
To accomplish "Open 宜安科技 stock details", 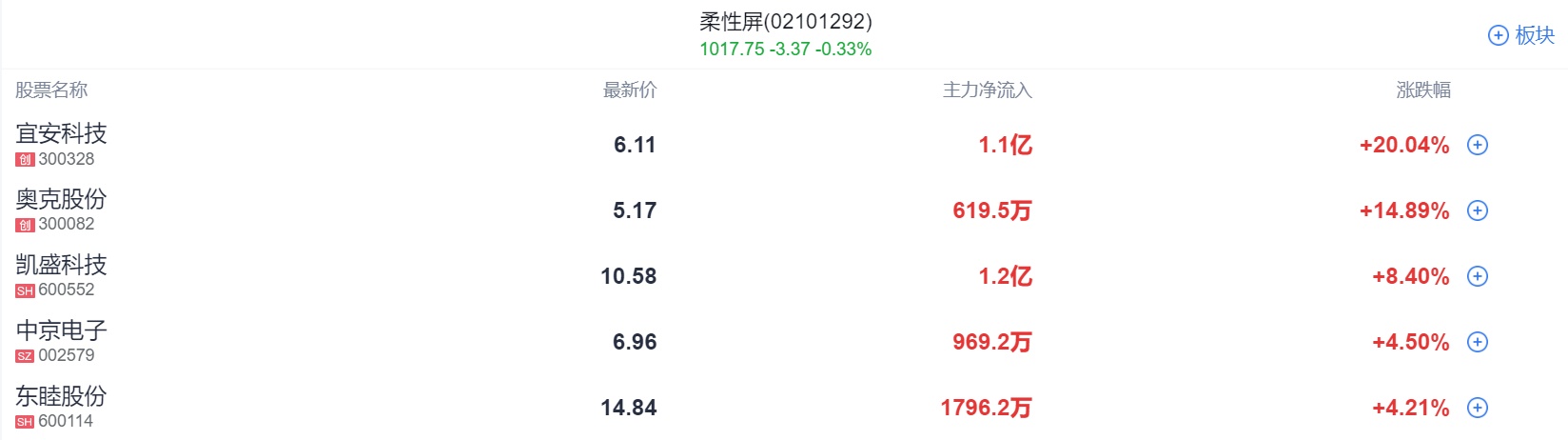I will (61, 134).
